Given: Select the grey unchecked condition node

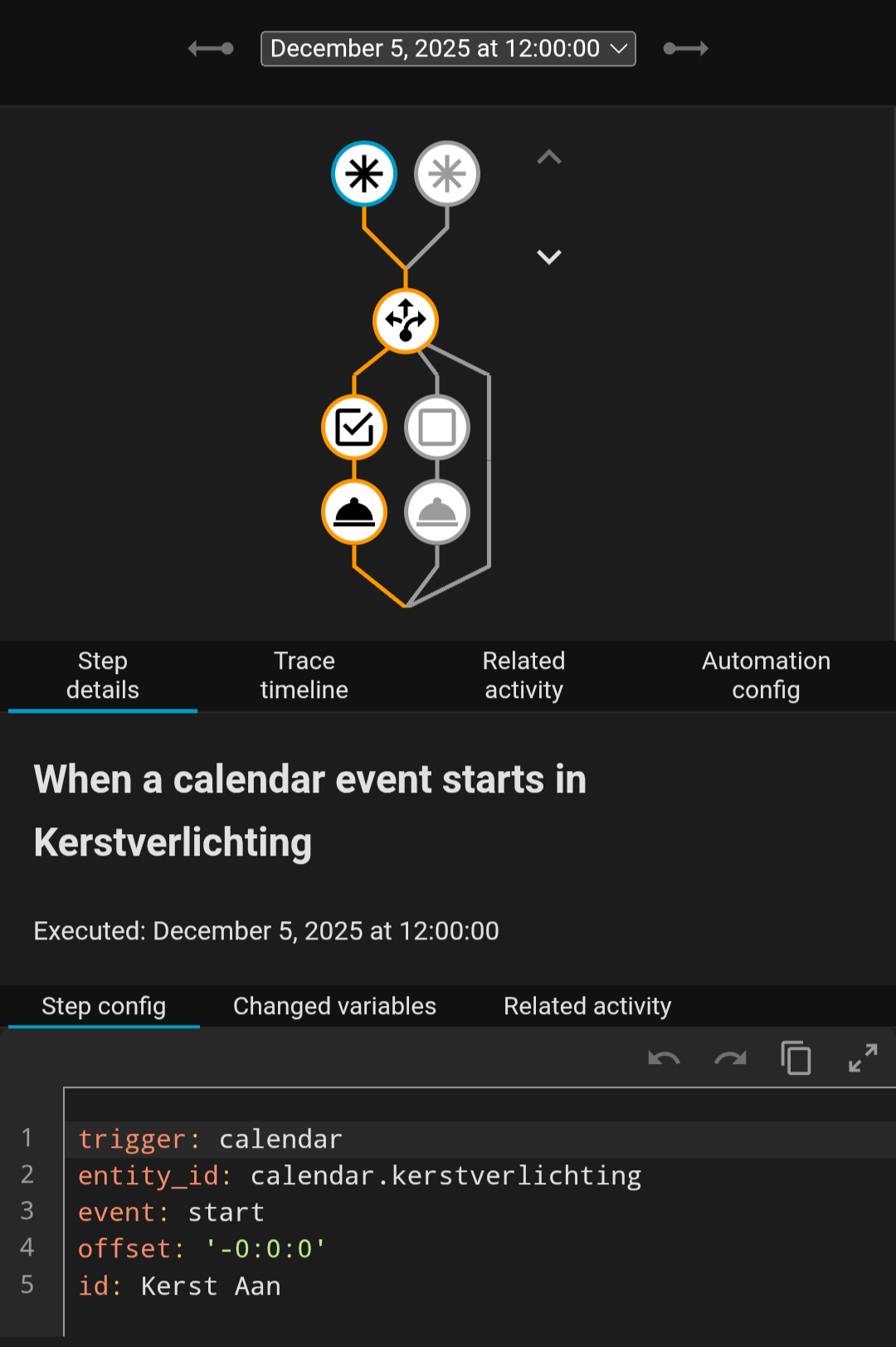Looking at the screenshot, I should coord(437,428).
